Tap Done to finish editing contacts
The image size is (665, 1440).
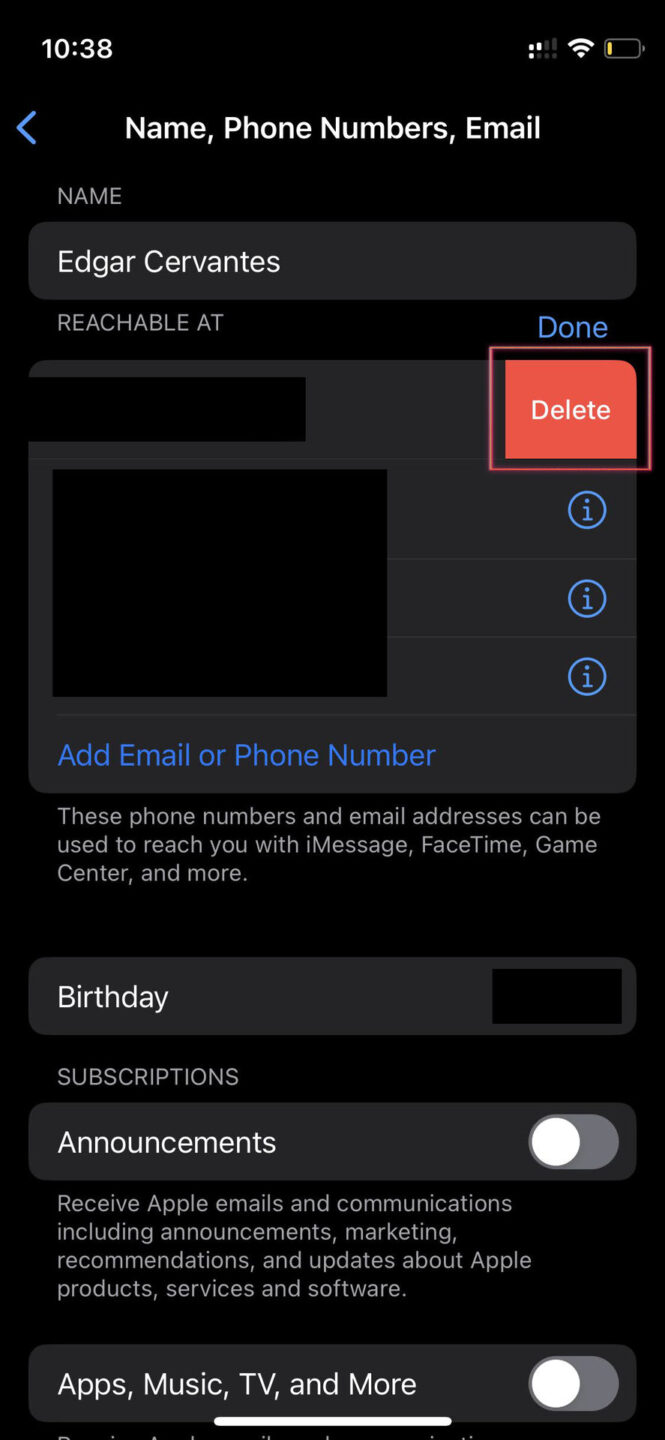pyautogui.click(x=572, y=327)
